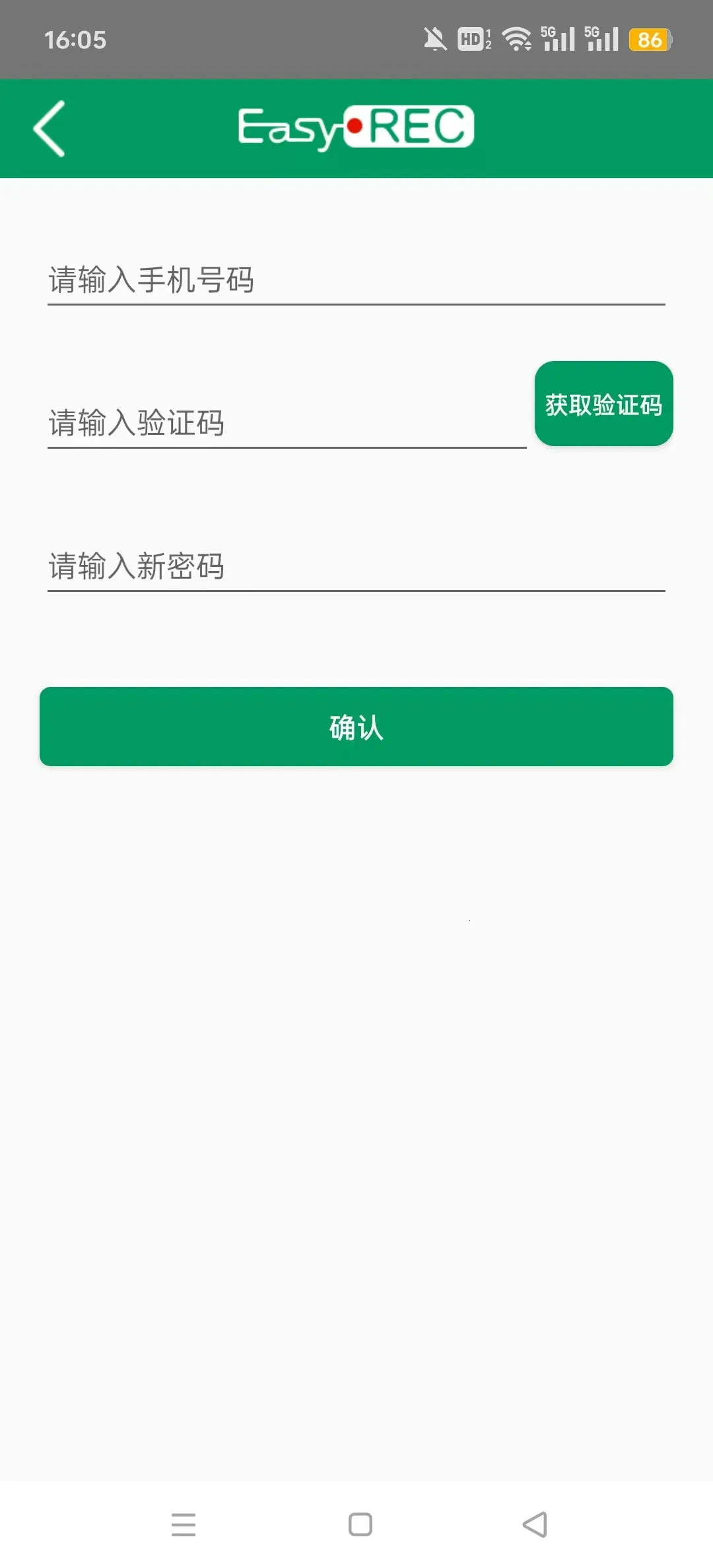Select the Wi-Fi status icon

pyautogui.click(x=518, y=38)
